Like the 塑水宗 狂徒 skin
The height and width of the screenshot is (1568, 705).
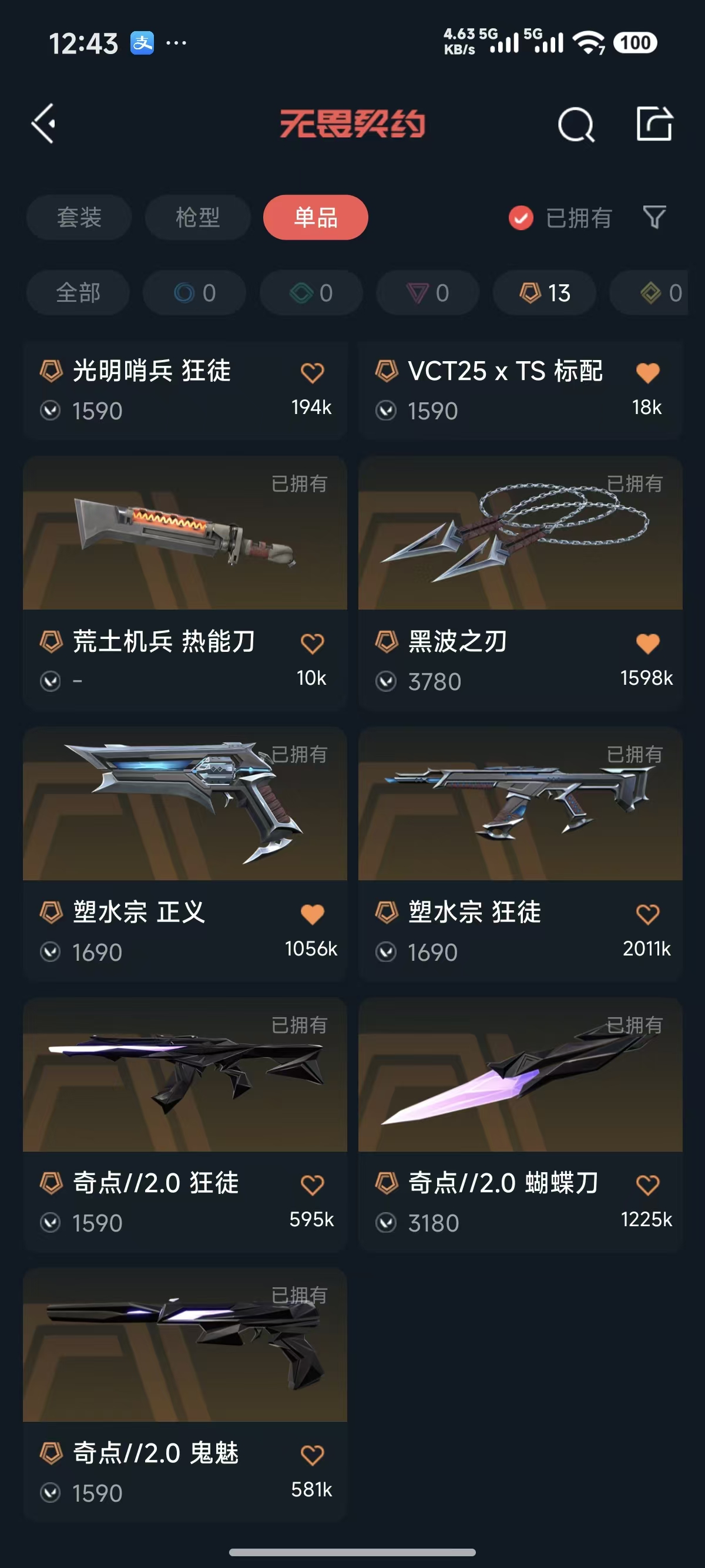coord(648,914)
